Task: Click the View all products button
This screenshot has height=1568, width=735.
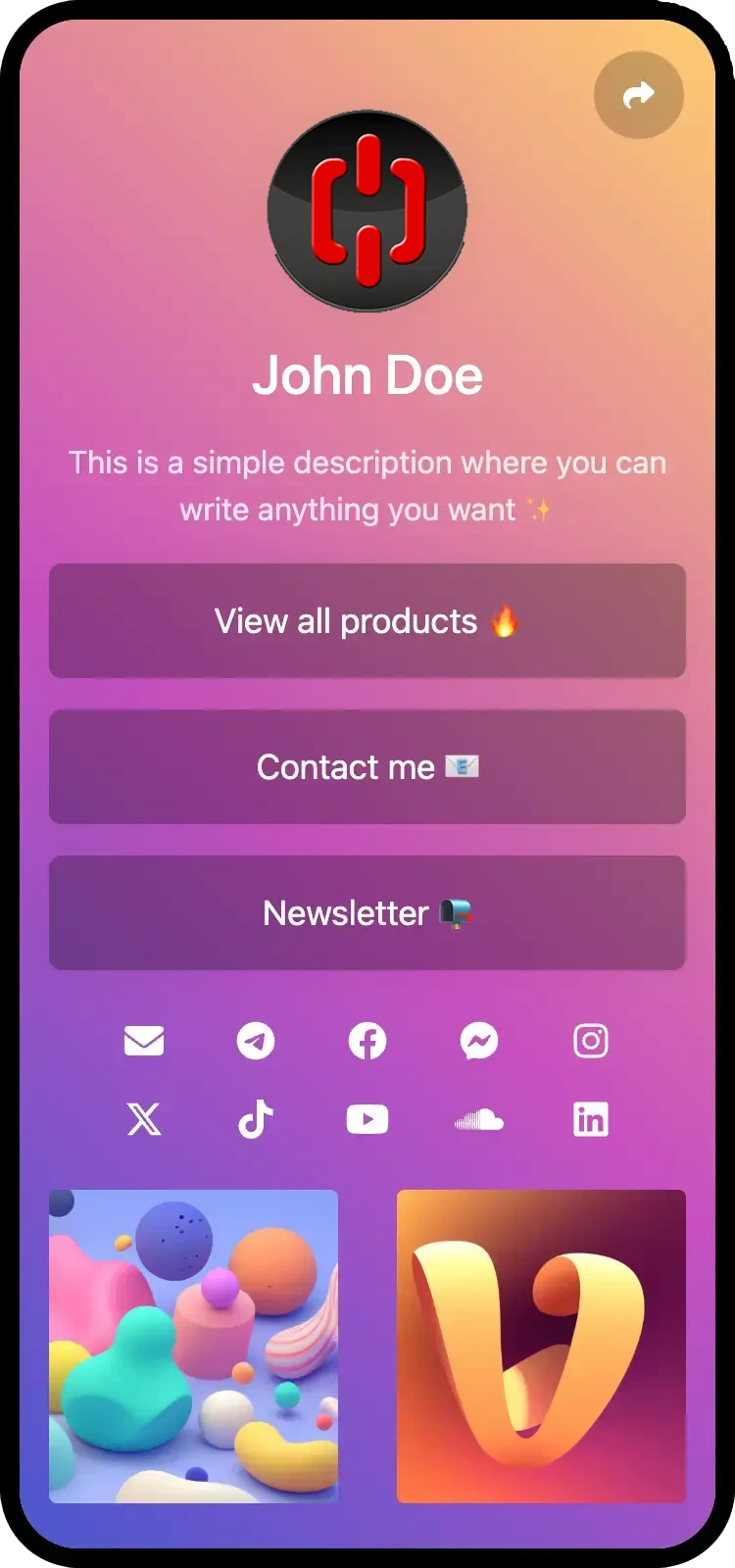Action: point(367,620)
